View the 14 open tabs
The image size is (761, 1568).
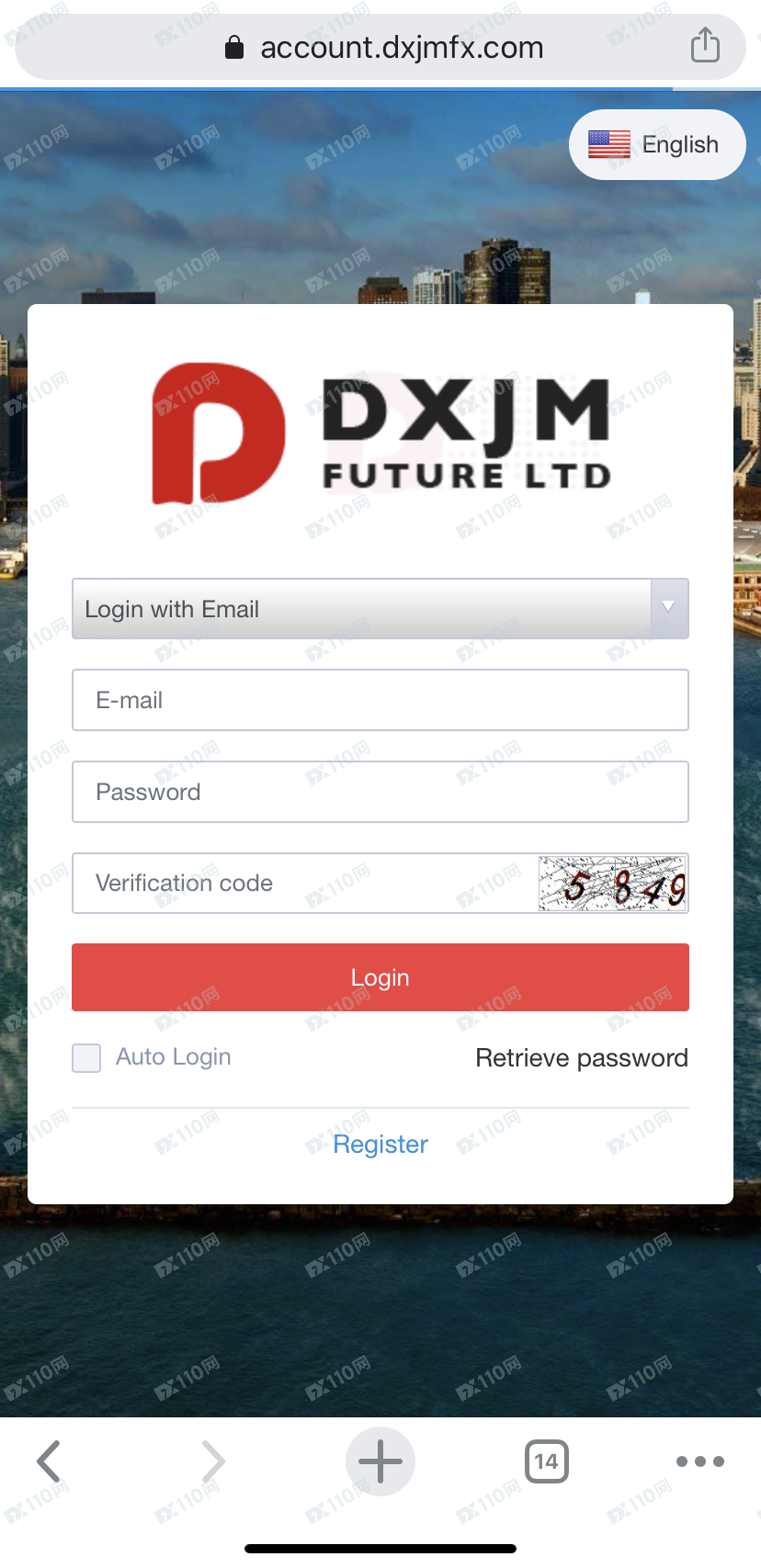(x=546, y=1461)
